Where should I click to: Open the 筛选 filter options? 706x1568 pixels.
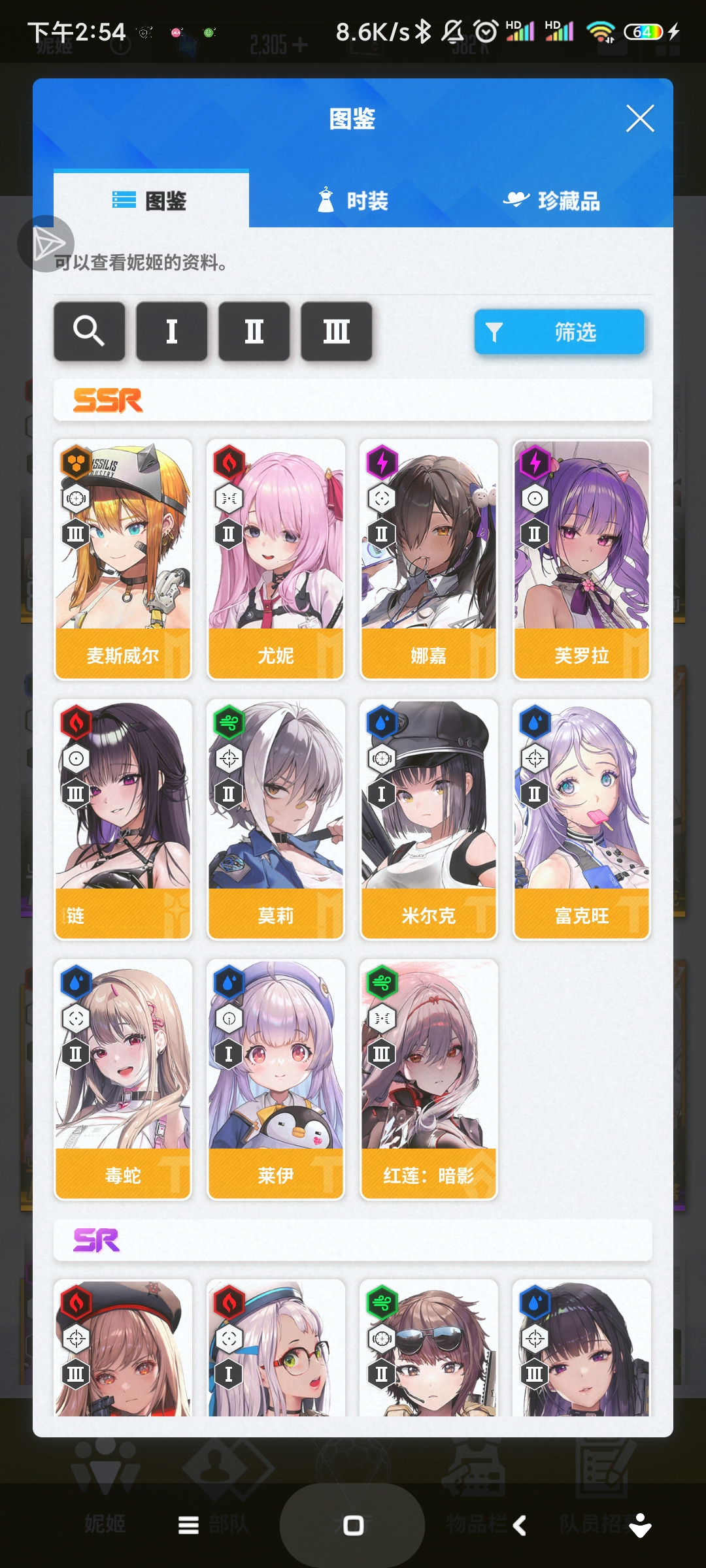(559, 332)
